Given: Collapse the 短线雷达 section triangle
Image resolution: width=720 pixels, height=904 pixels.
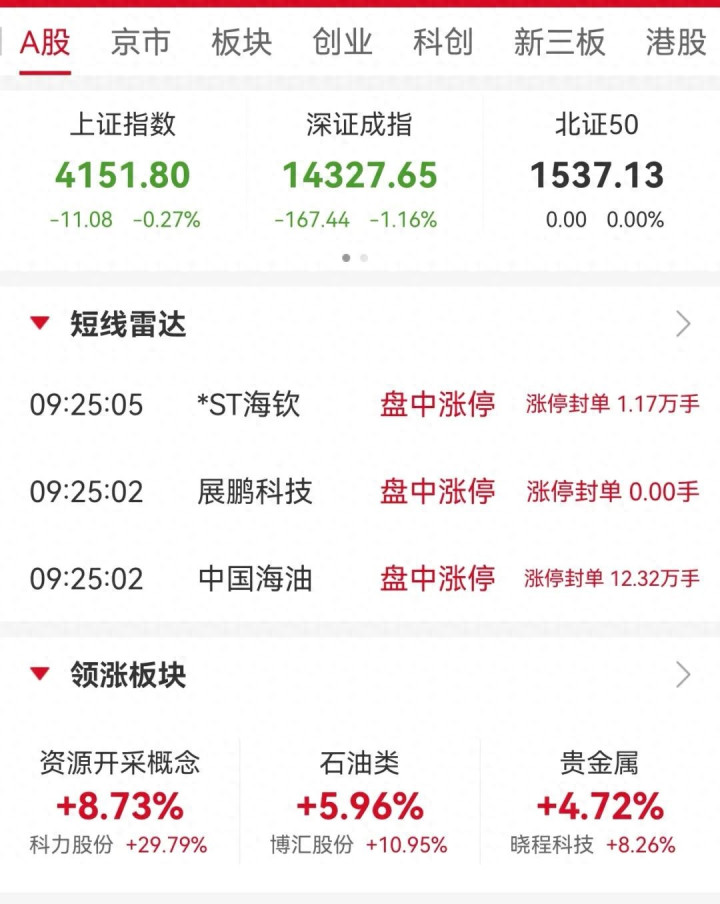Looking at the screenshot, I should click(x=40, y=323).
